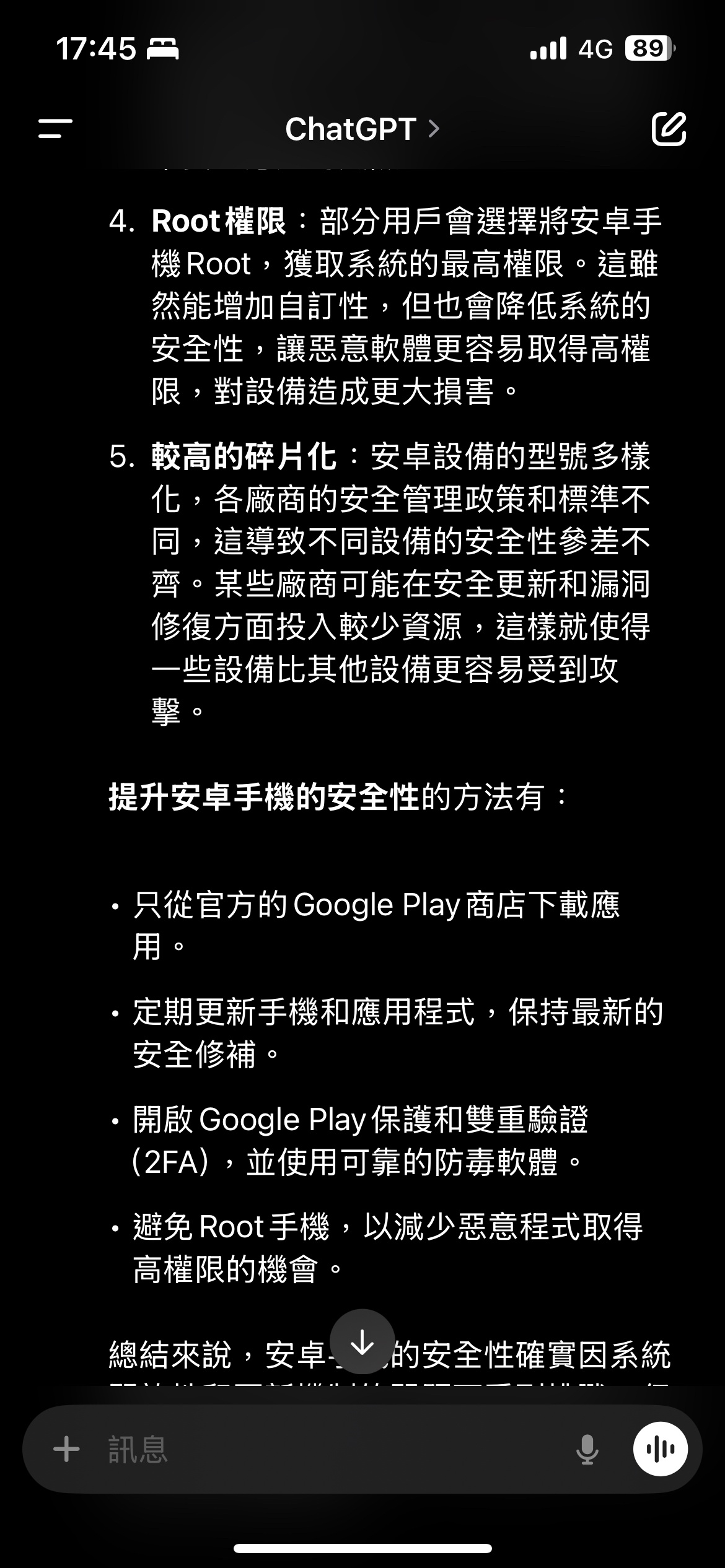
Task: Start voice mode conversation
Action: click(660, 1450)
